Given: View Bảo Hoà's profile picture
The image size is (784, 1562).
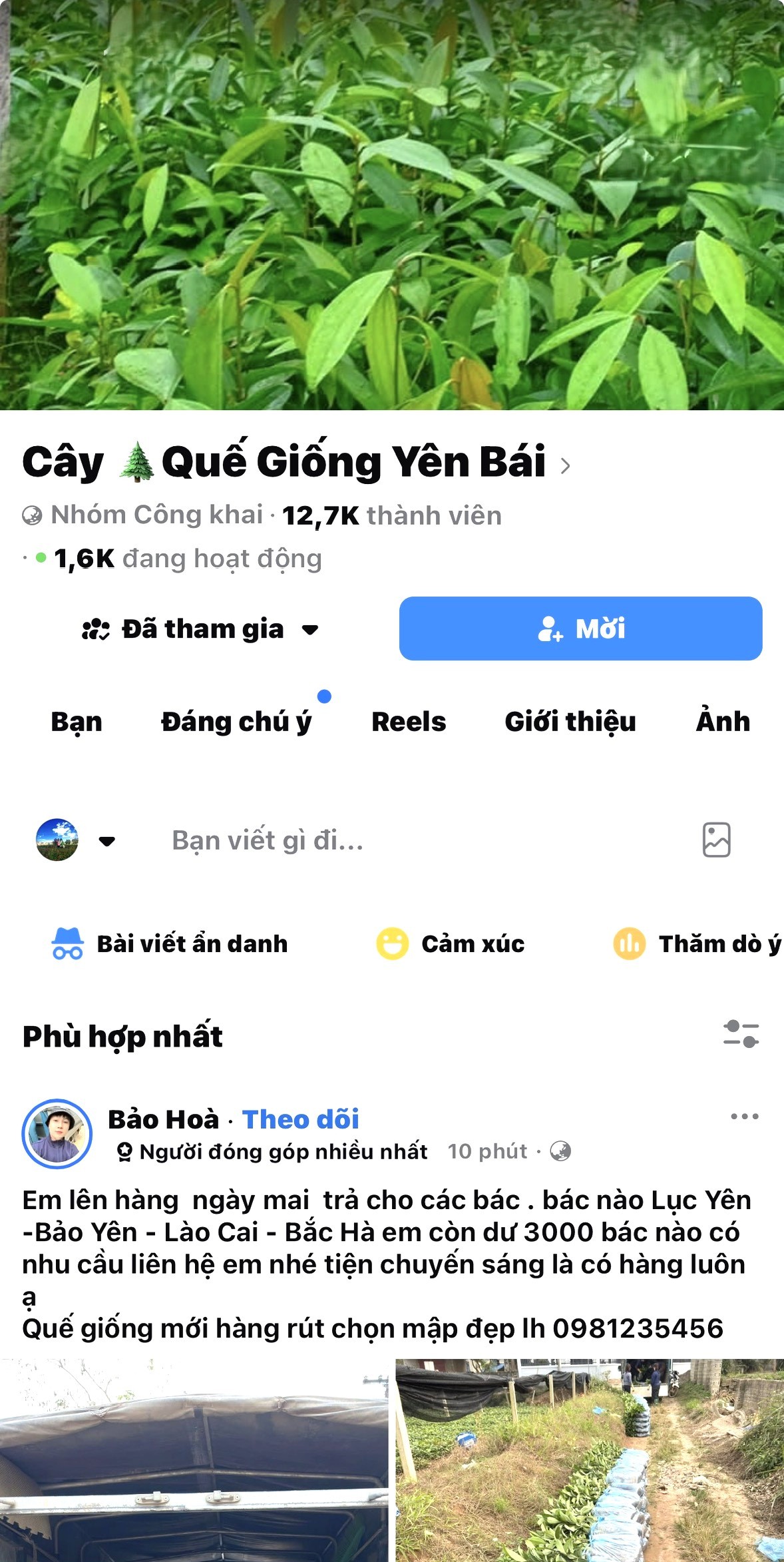Looking at the screenshot, I should [57, 1133].
